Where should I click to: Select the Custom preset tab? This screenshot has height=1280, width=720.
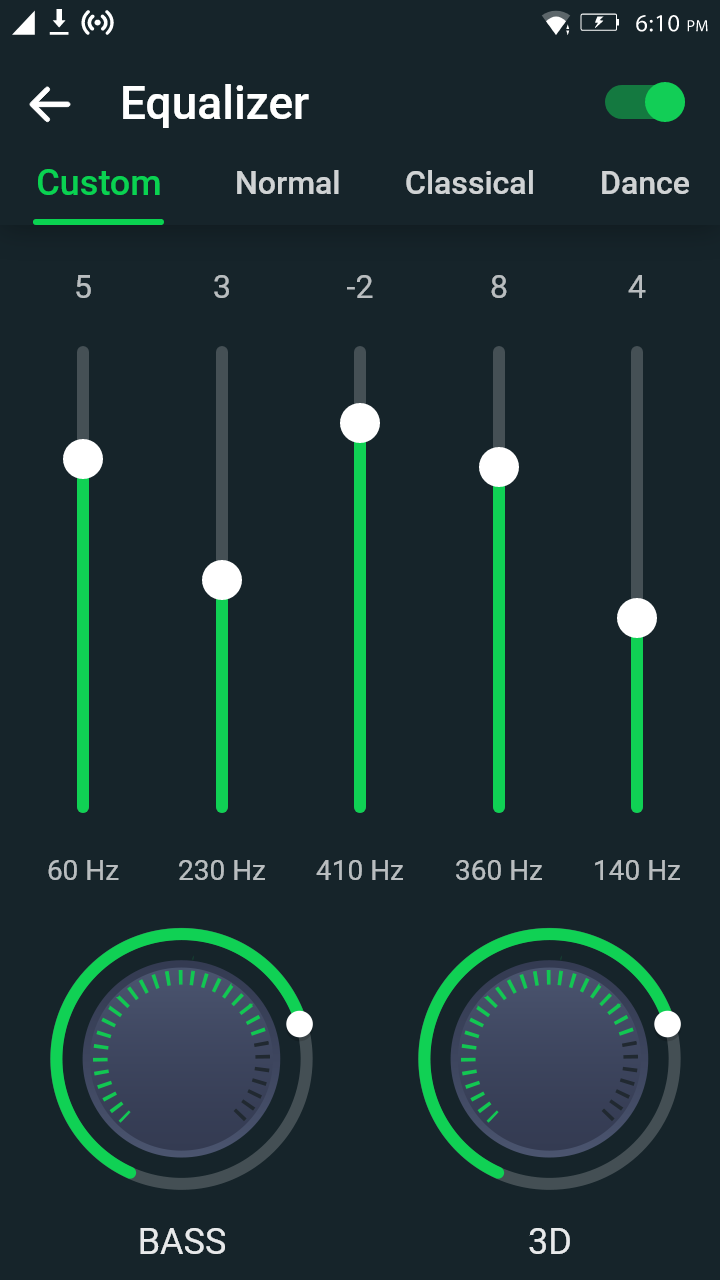point(97,183)
